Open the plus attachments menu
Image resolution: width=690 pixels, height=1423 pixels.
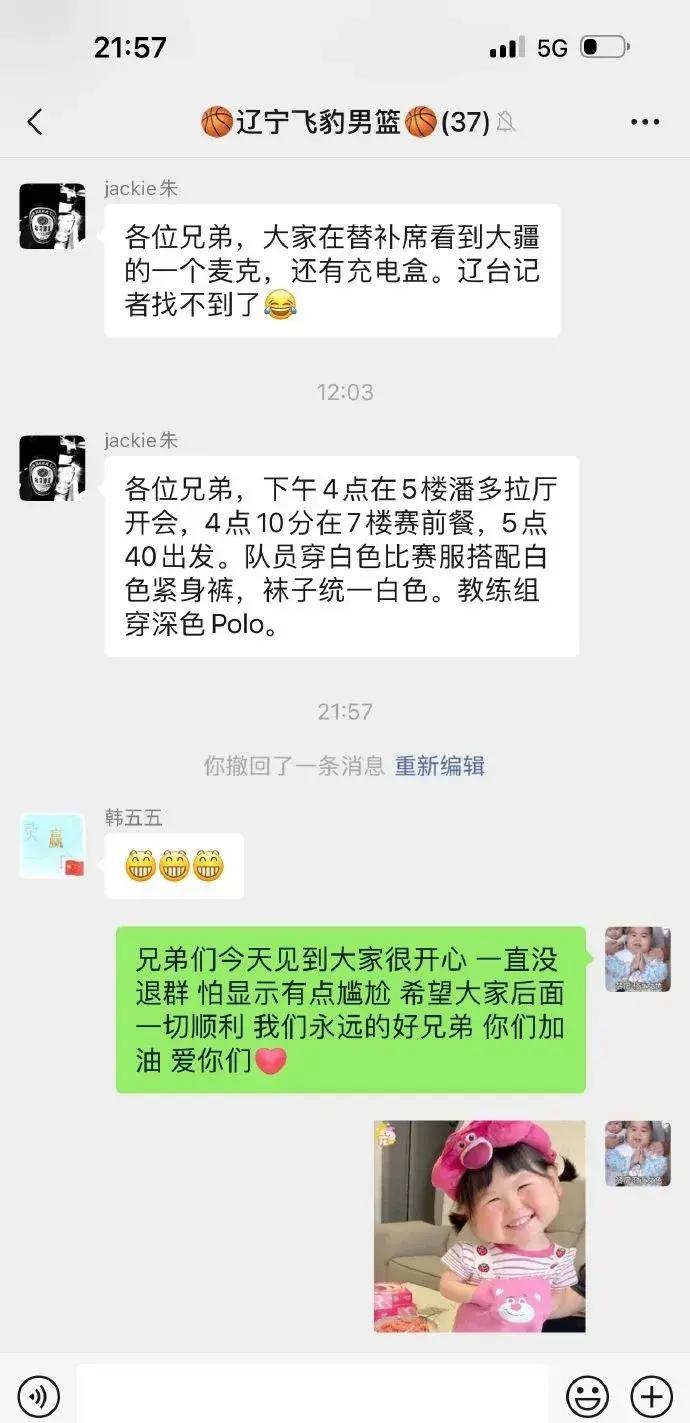(650, 1394)
